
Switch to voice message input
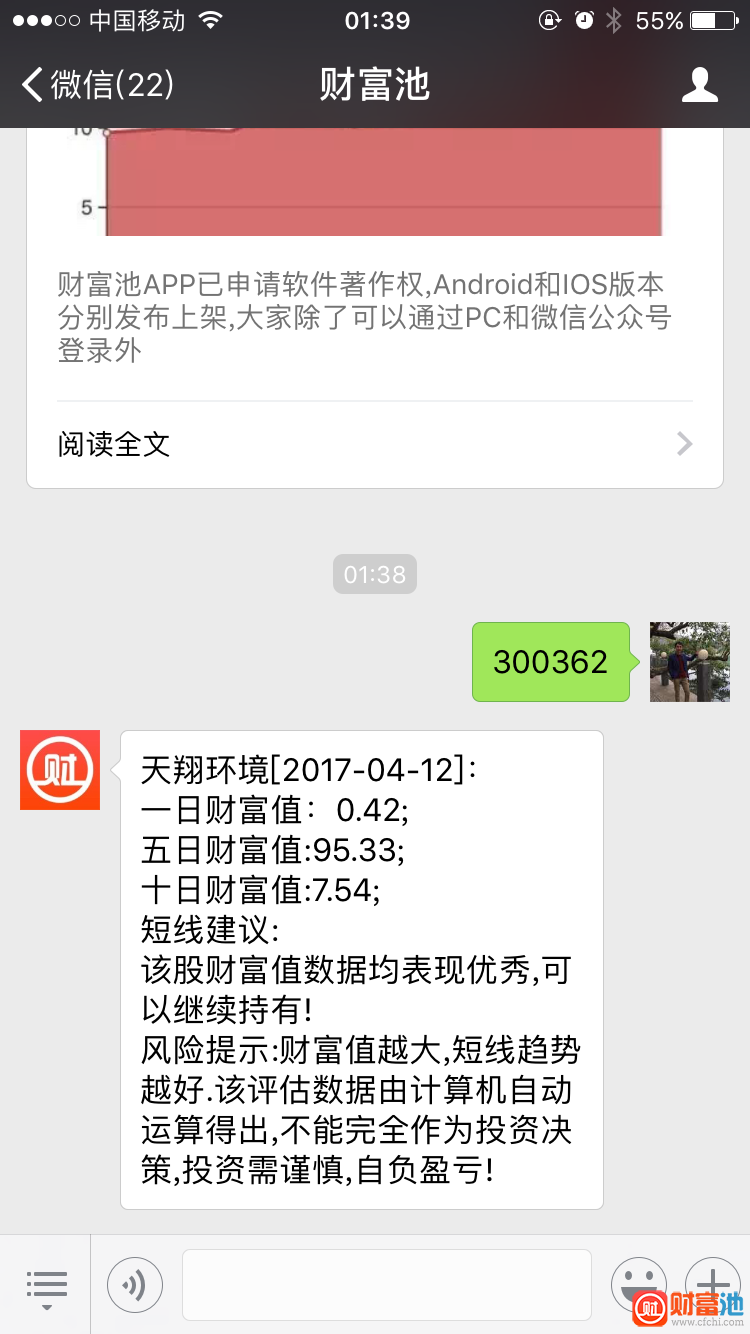click(x=135, y=1285)
